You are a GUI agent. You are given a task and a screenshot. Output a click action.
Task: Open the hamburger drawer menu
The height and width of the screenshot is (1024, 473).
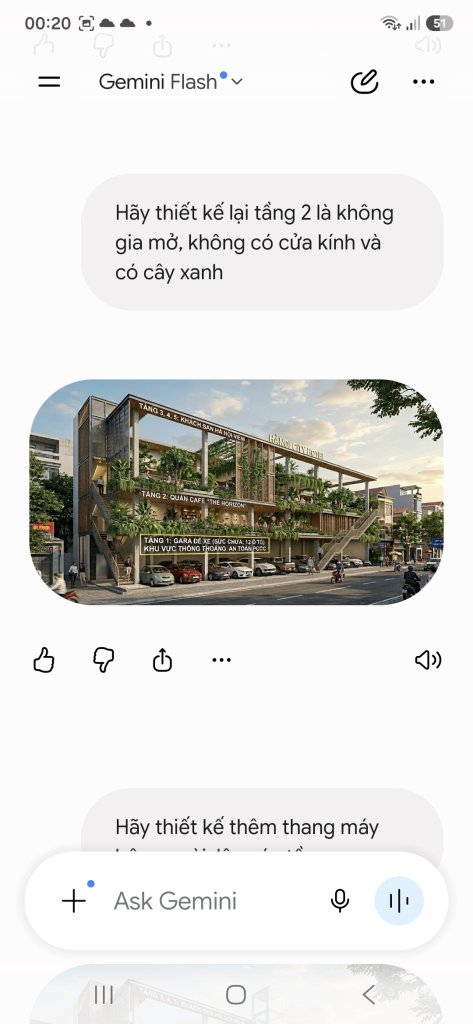point(49,82)
